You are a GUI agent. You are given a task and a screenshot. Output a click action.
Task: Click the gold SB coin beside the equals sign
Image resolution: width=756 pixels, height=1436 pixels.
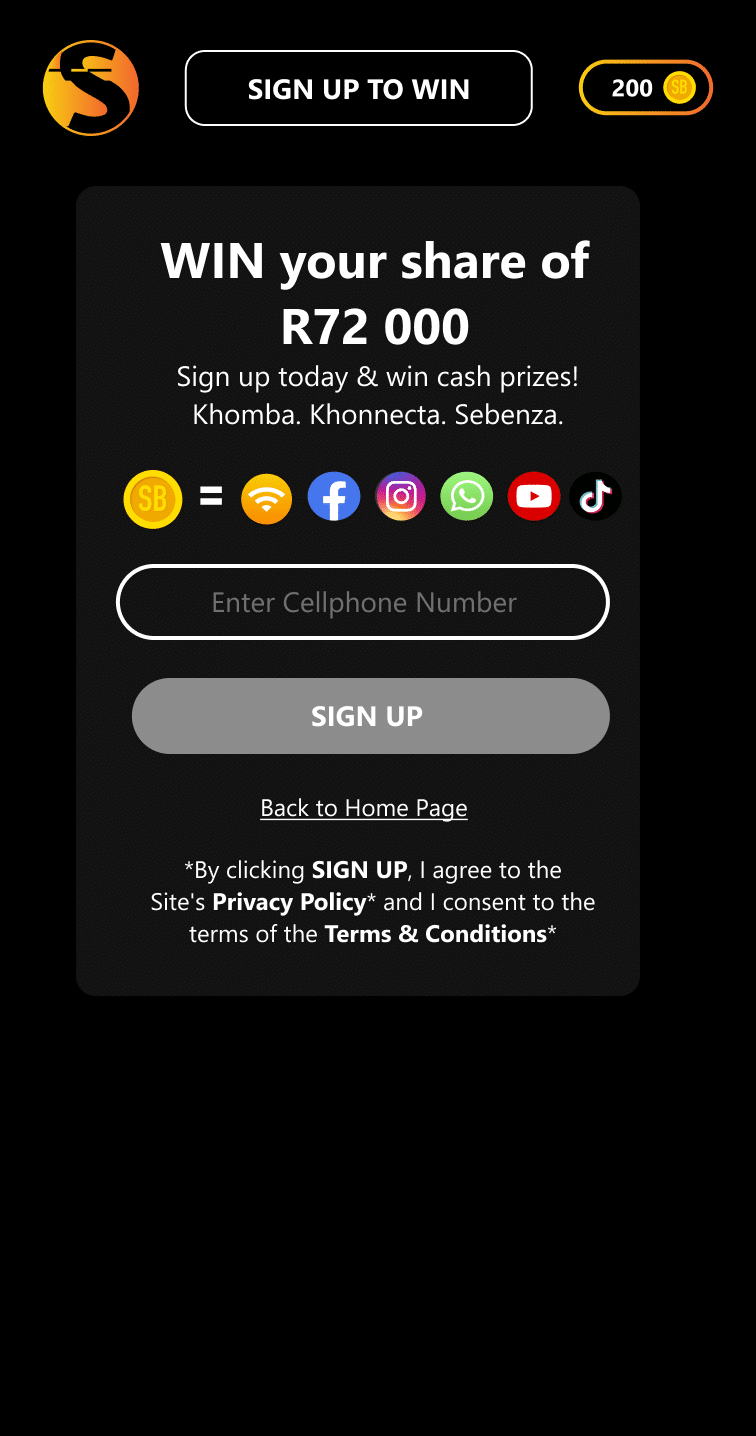click(152, 498)
